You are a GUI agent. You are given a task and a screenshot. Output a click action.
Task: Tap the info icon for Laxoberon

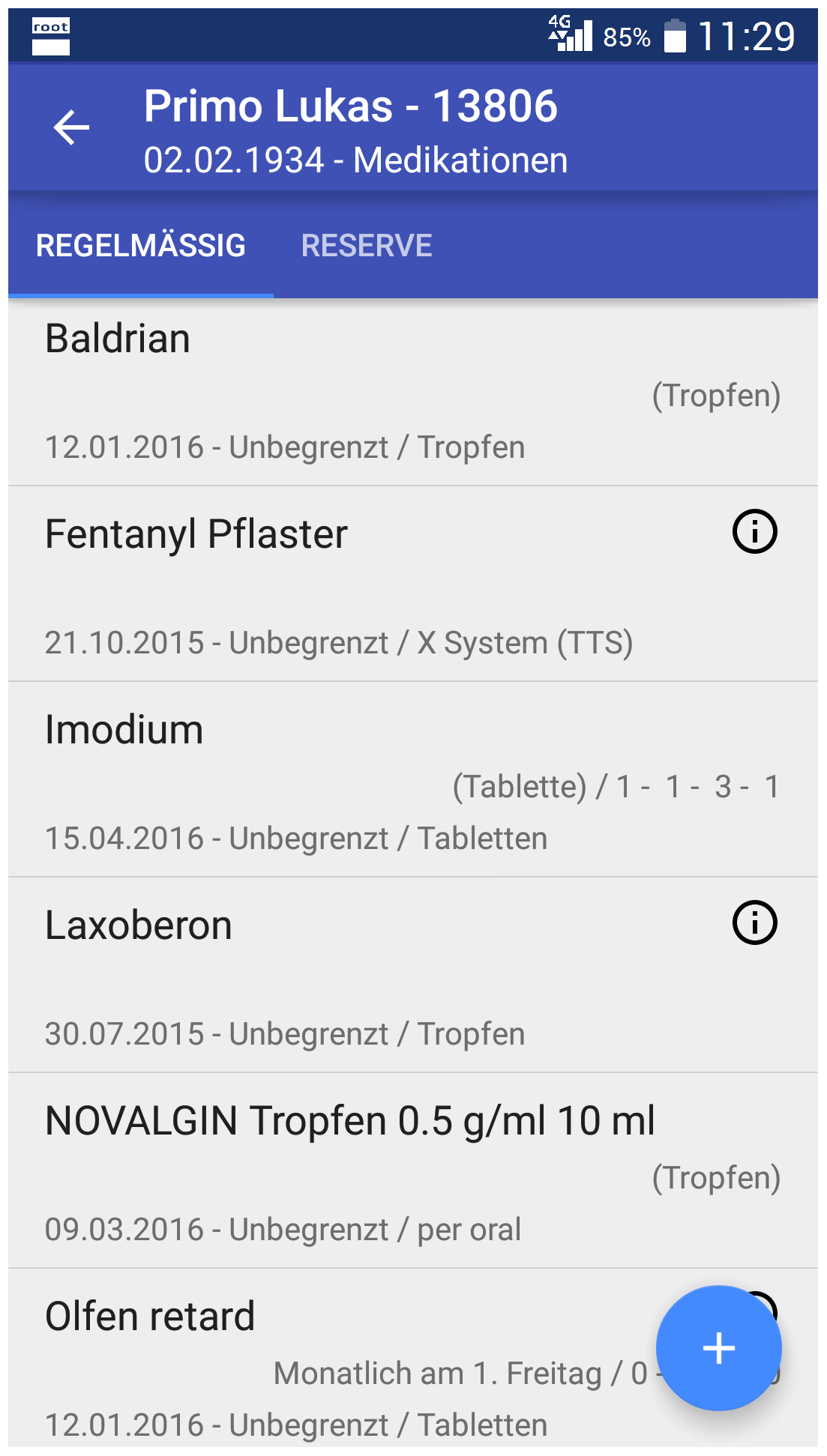pyautogui.click(x=754, y=922)
